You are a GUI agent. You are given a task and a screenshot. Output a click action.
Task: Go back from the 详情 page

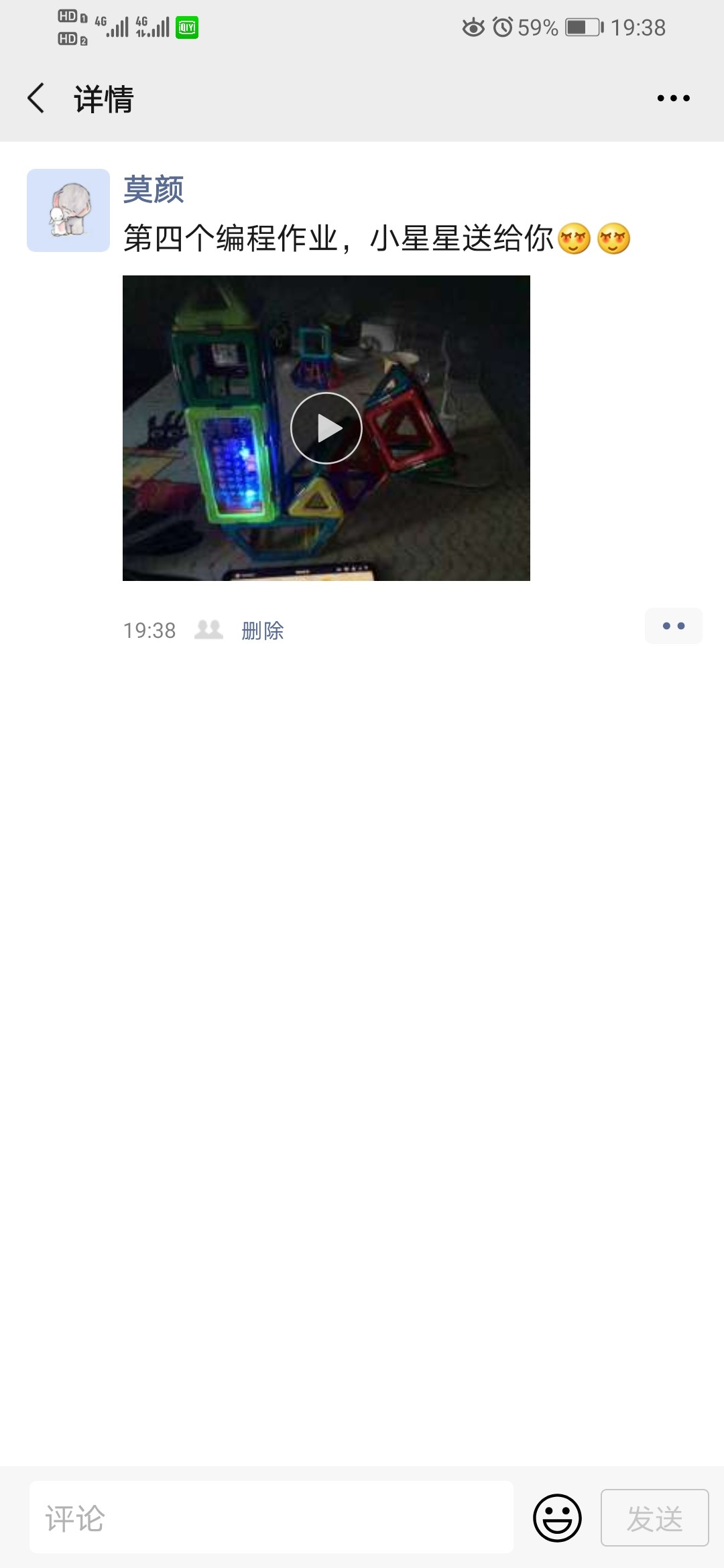click(36, 99)
